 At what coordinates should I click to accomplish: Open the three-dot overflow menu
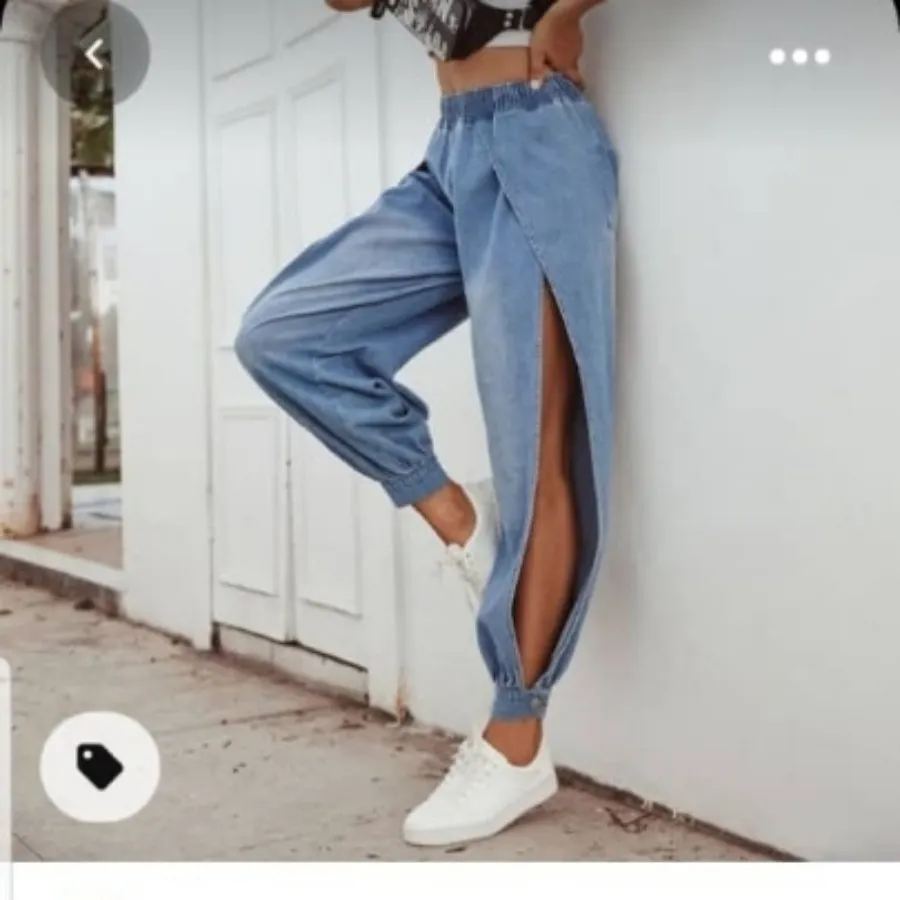799,57
